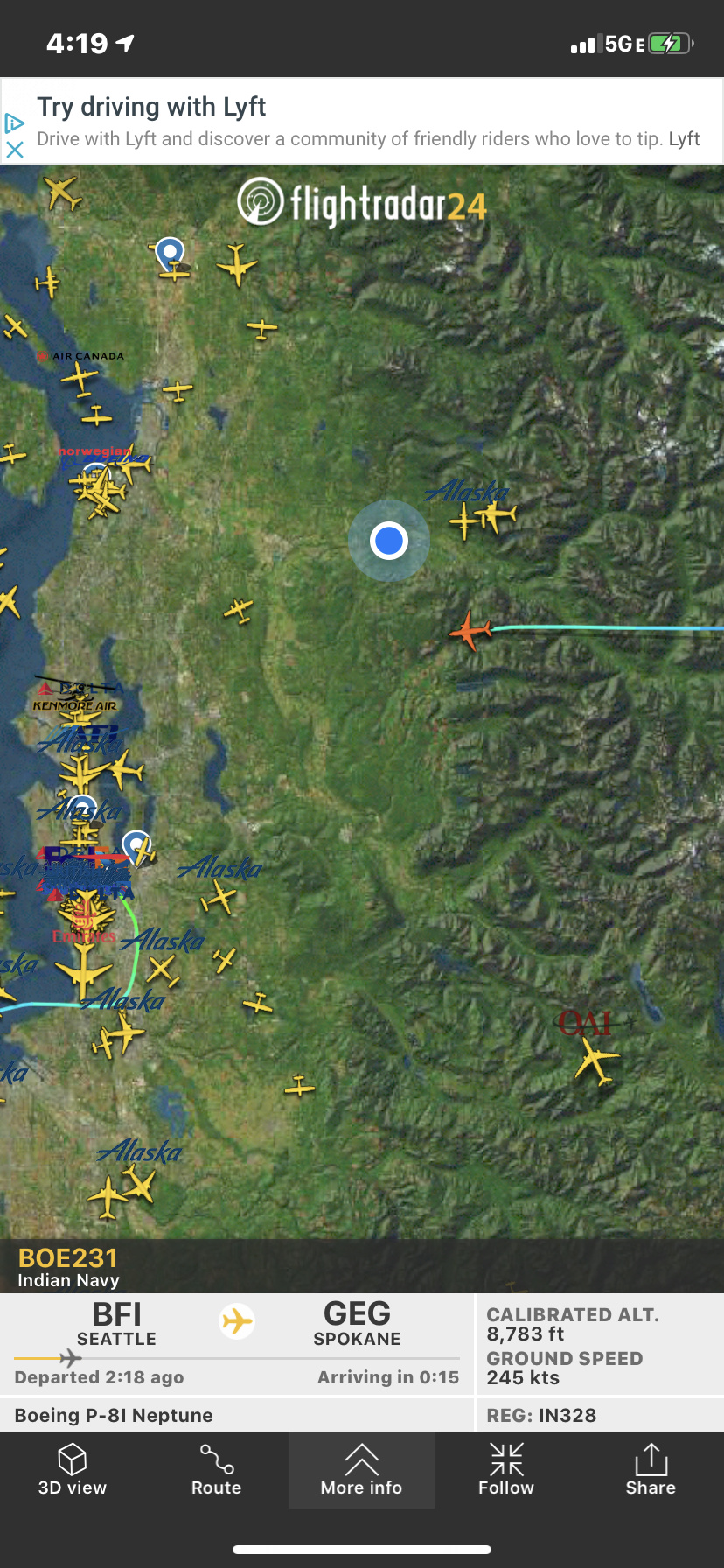Image resolution: width=724 pixels, height=1568 pixels.
Task: Expand More info panel
Action: pyautogui.click(x=361, y=1470)
